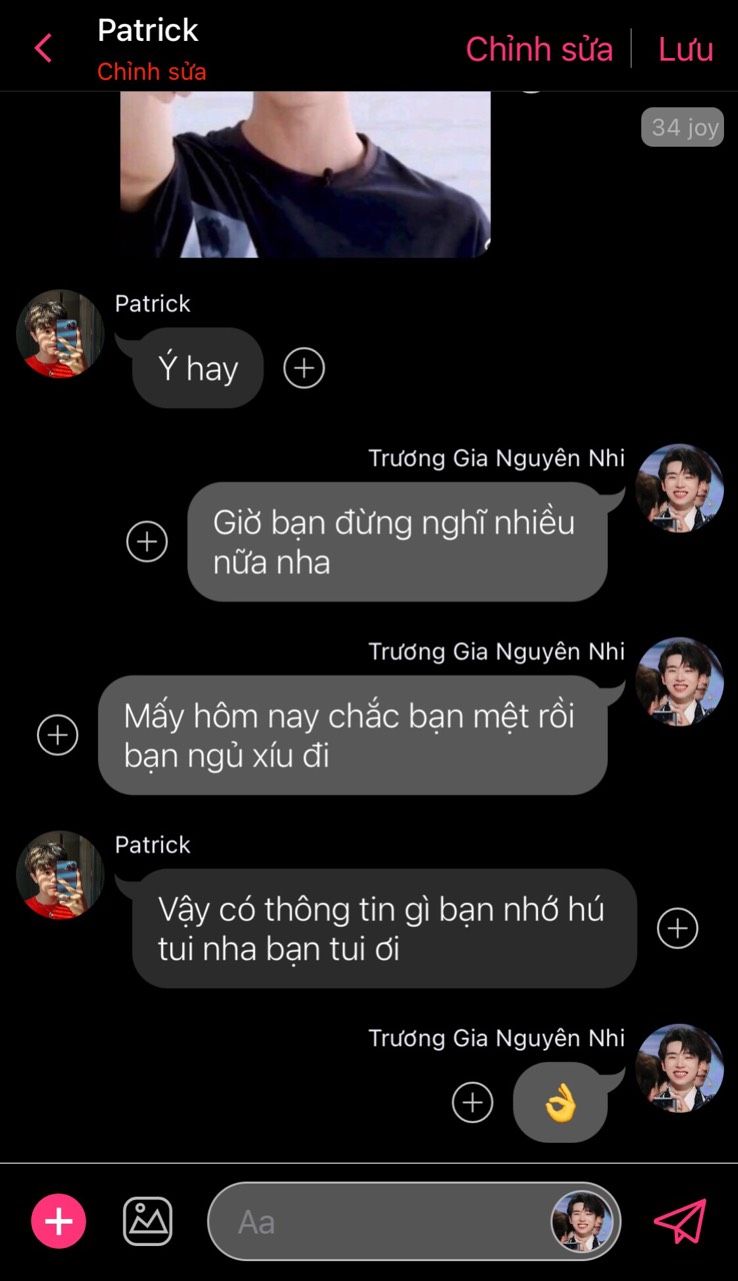Image resolution: width=738 pixels, height=1281 pixels.
Task: Tap the plus icon beside "Ý hay"
Action: [x=304, y=368]
